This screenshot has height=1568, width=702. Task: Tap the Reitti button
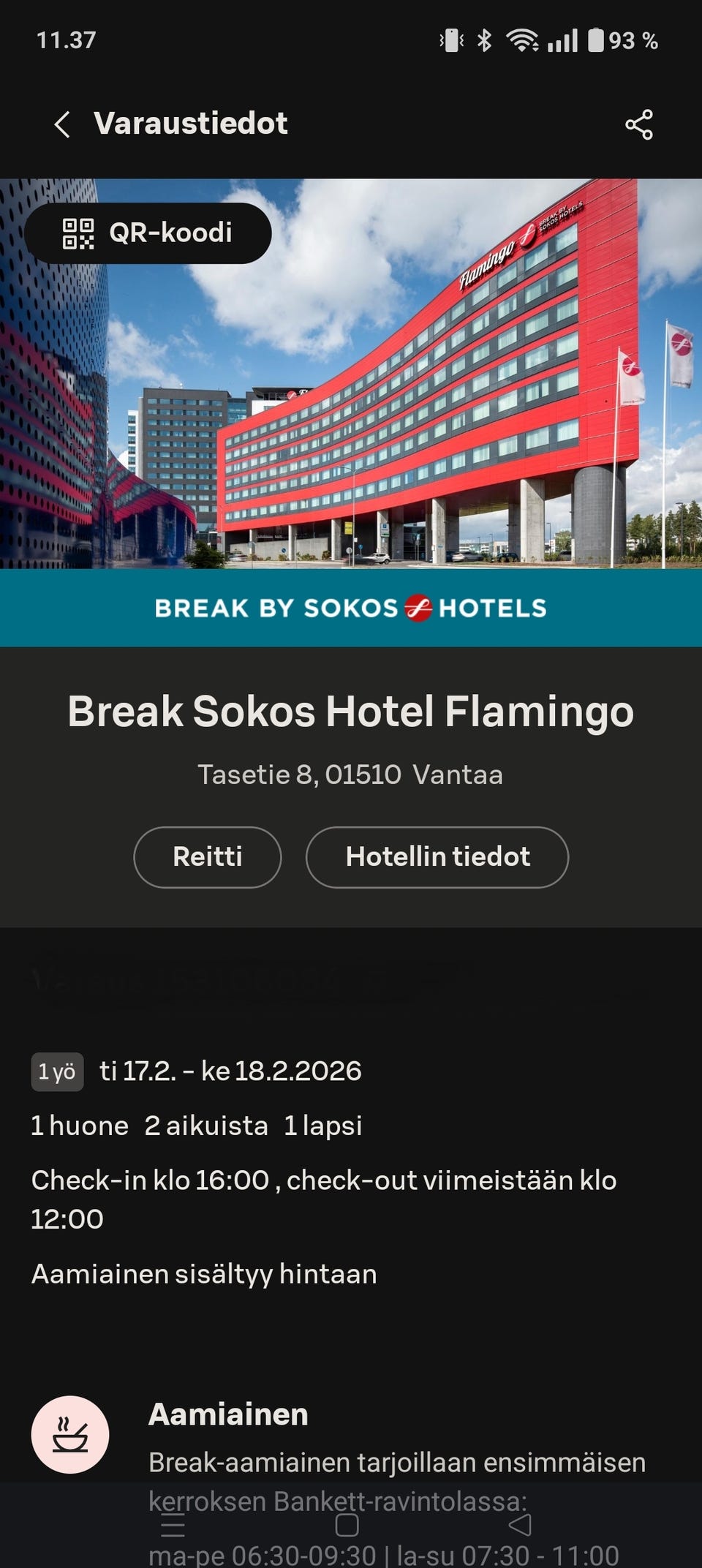pos(208,856)
